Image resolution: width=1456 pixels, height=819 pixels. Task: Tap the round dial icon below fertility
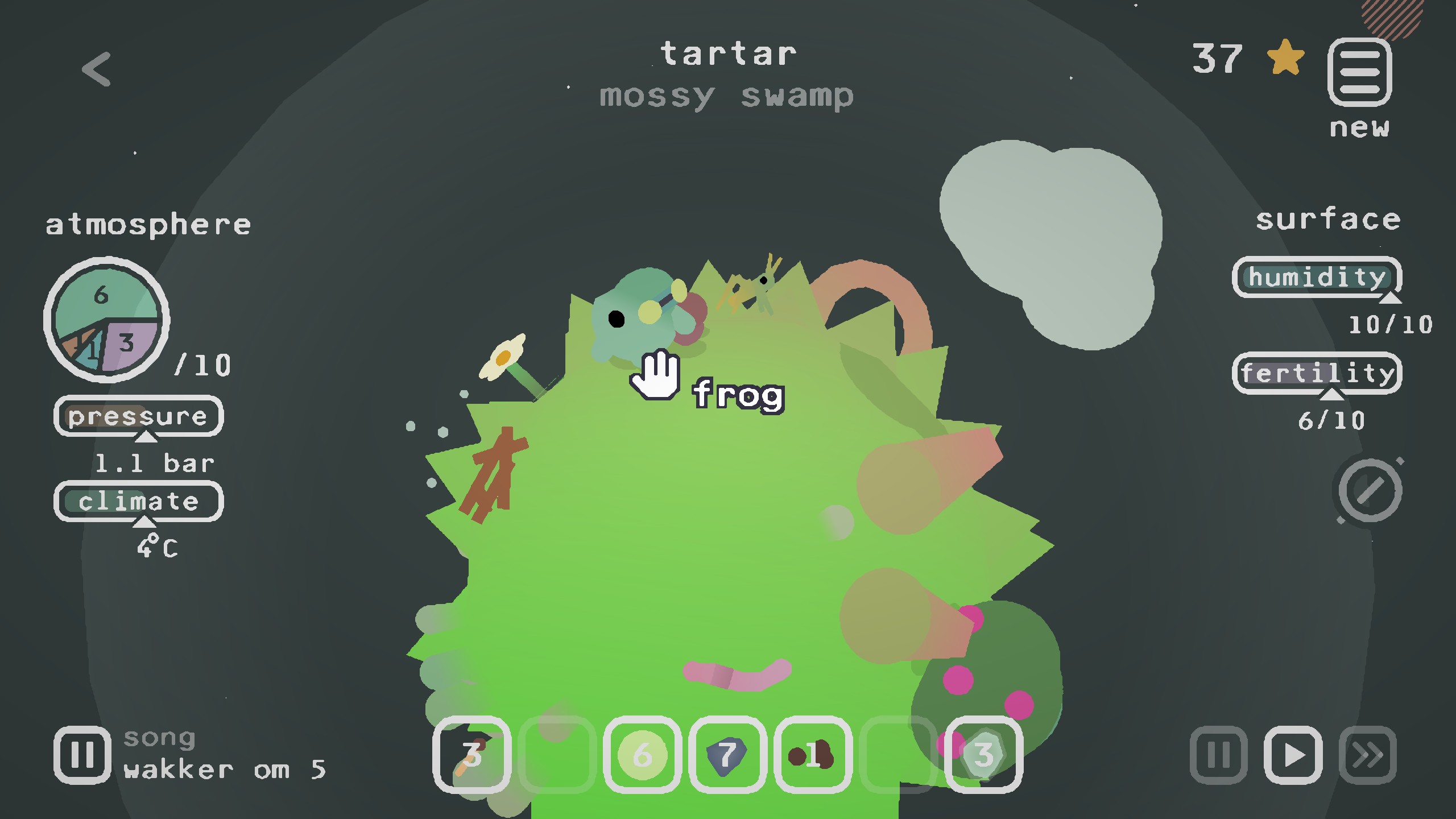(x=1370, y=490)
